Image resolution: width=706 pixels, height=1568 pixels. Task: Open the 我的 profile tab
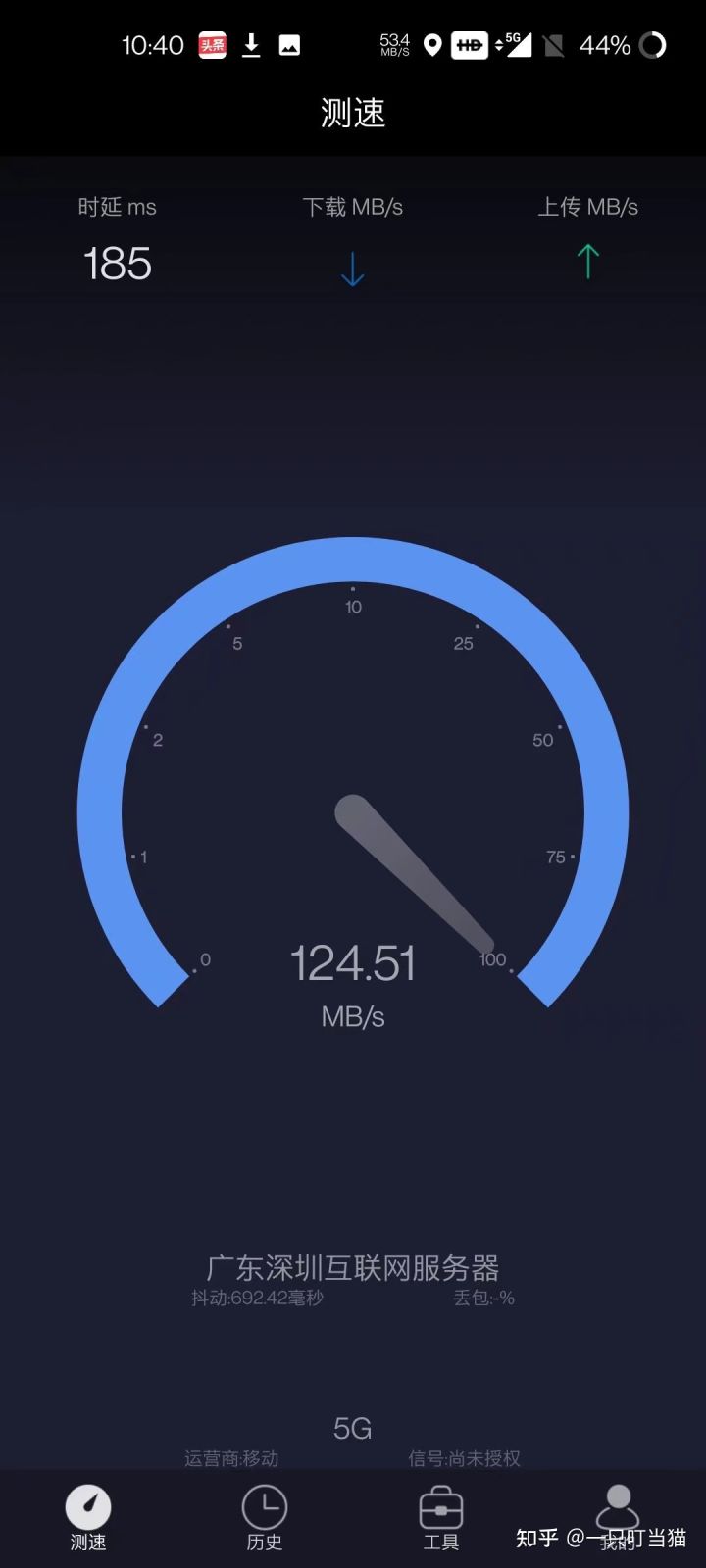click(618, 1516)
